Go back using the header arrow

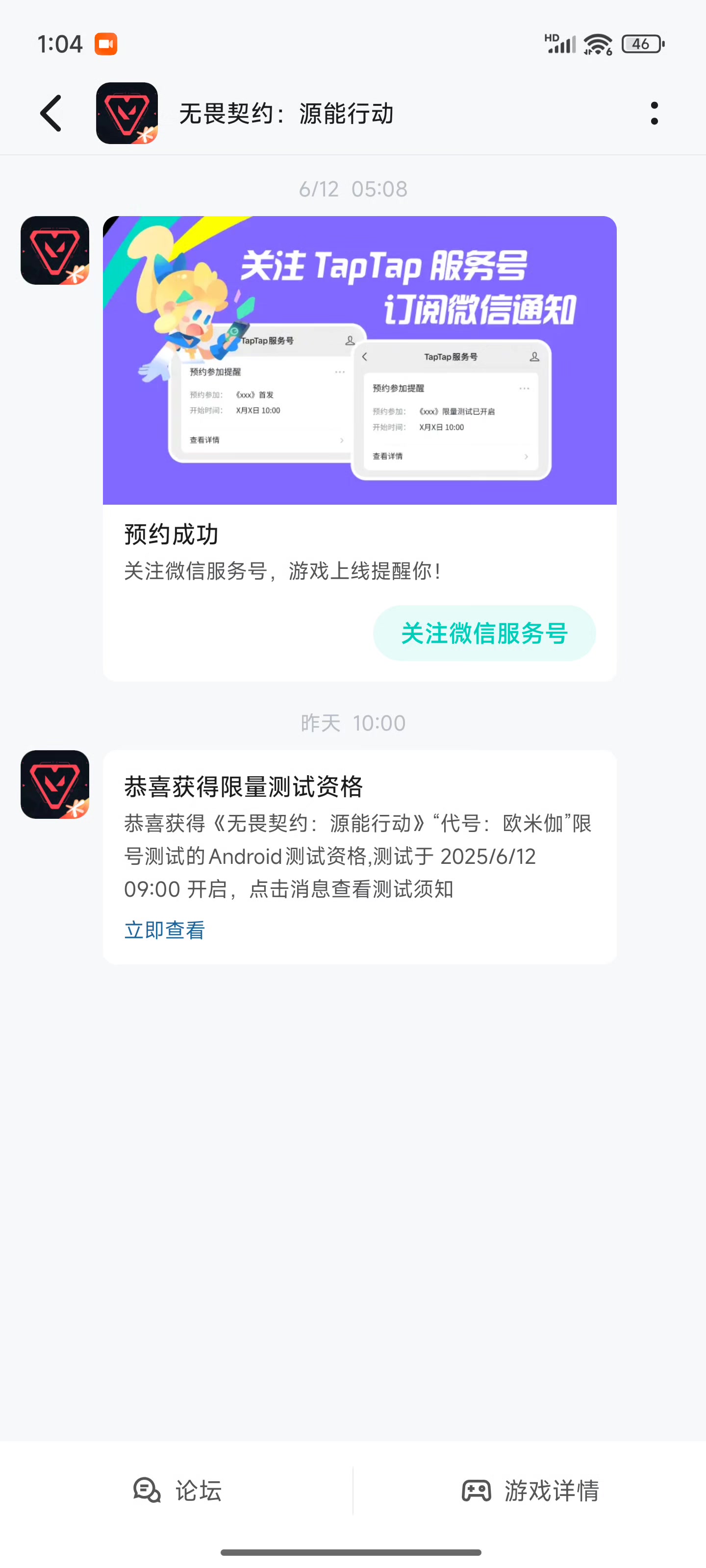click(50, 113)
